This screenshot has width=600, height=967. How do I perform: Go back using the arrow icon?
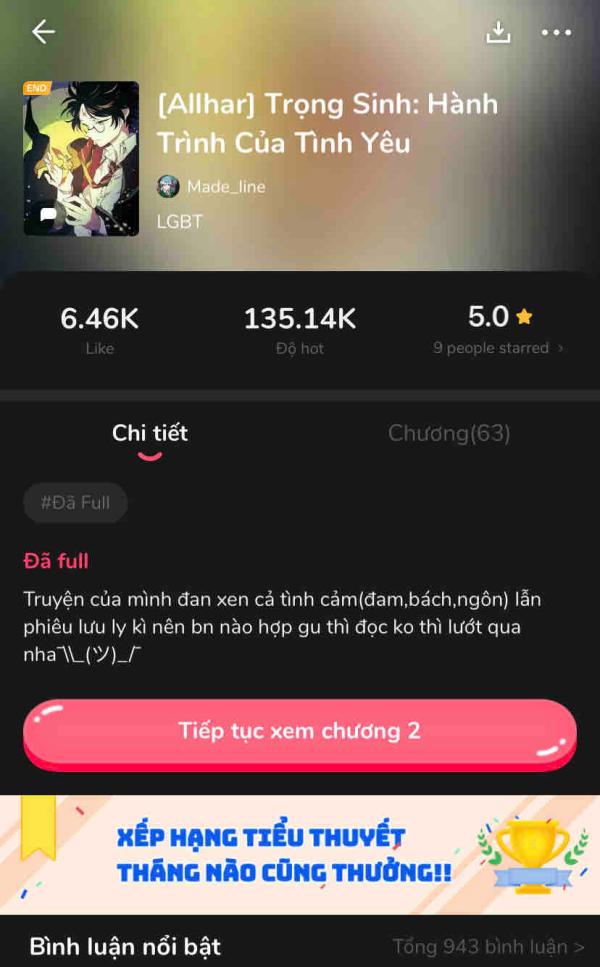(x=43, y=32)
